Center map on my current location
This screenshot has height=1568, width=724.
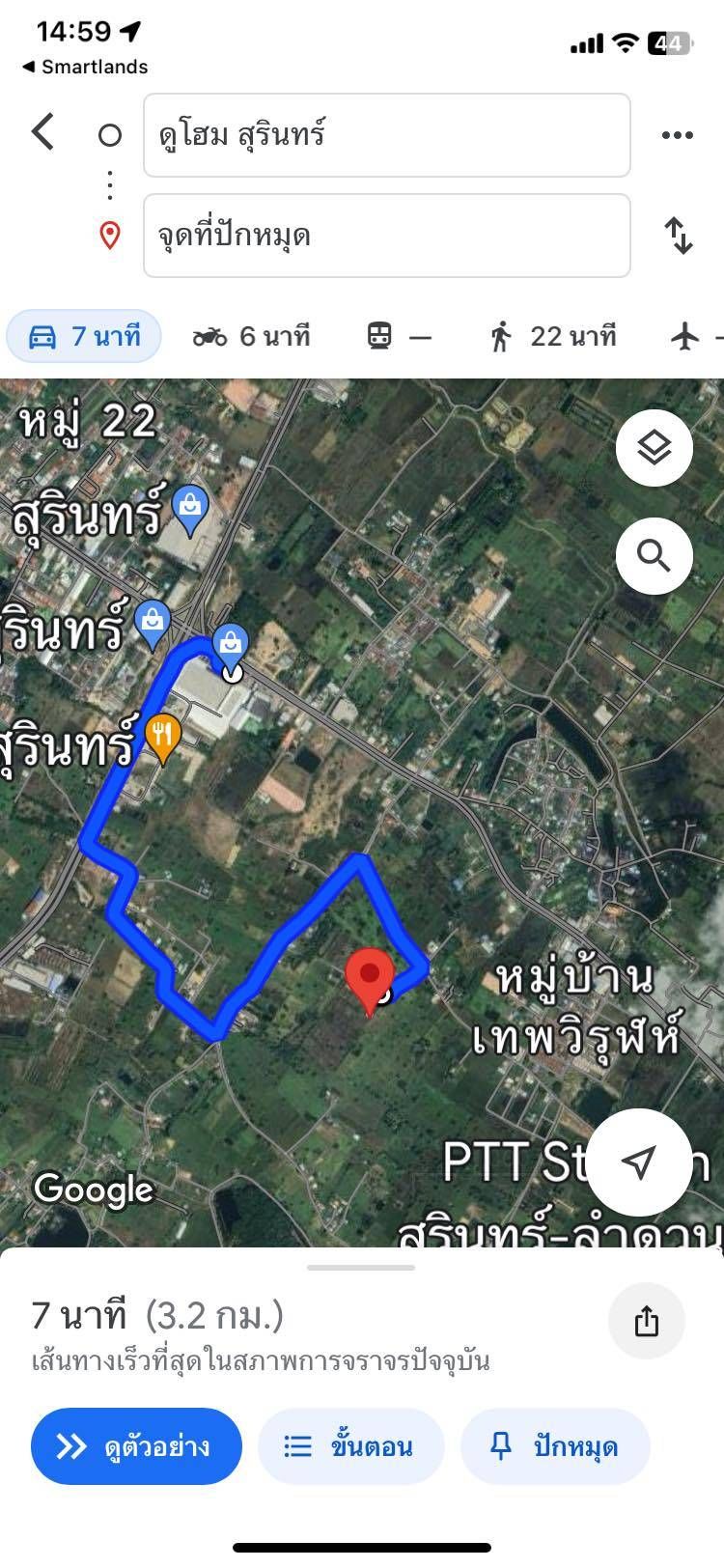(638, 1162)
